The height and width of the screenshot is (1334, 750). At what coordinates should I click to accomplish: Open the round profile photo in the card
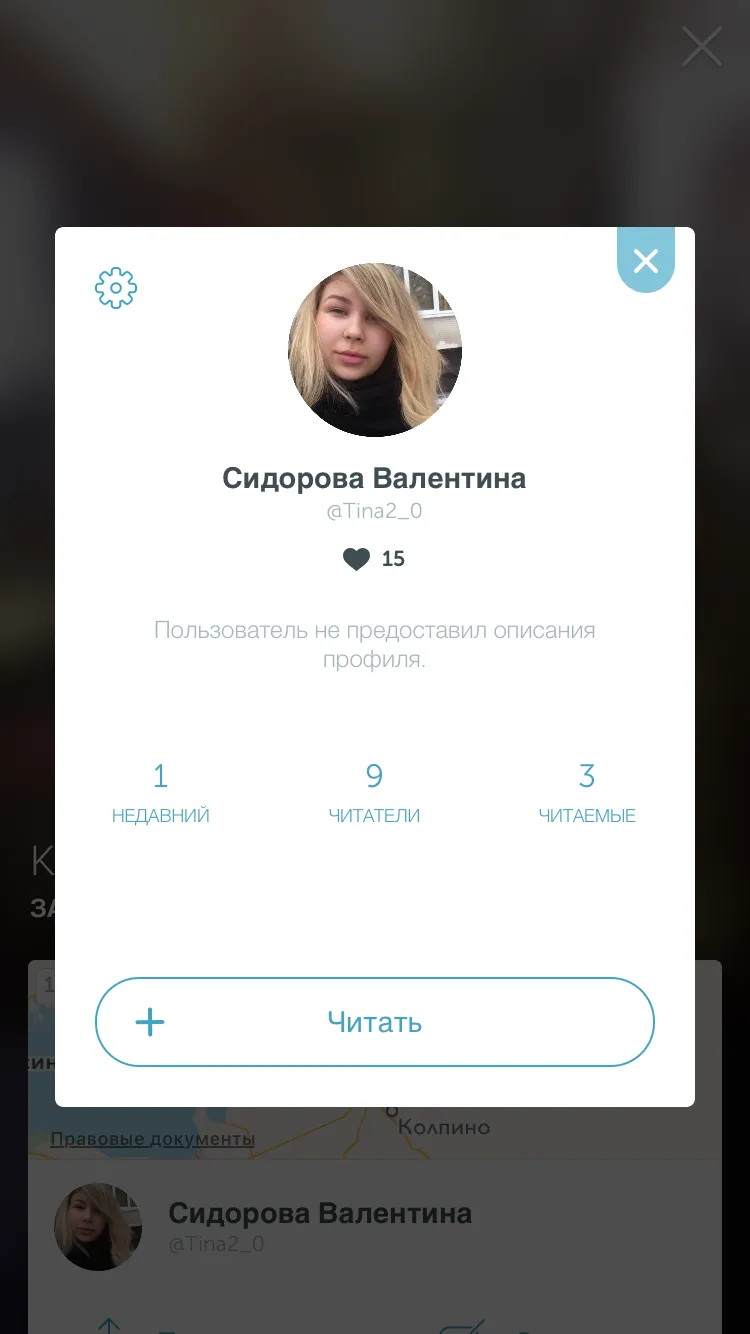tap(375, 350)
